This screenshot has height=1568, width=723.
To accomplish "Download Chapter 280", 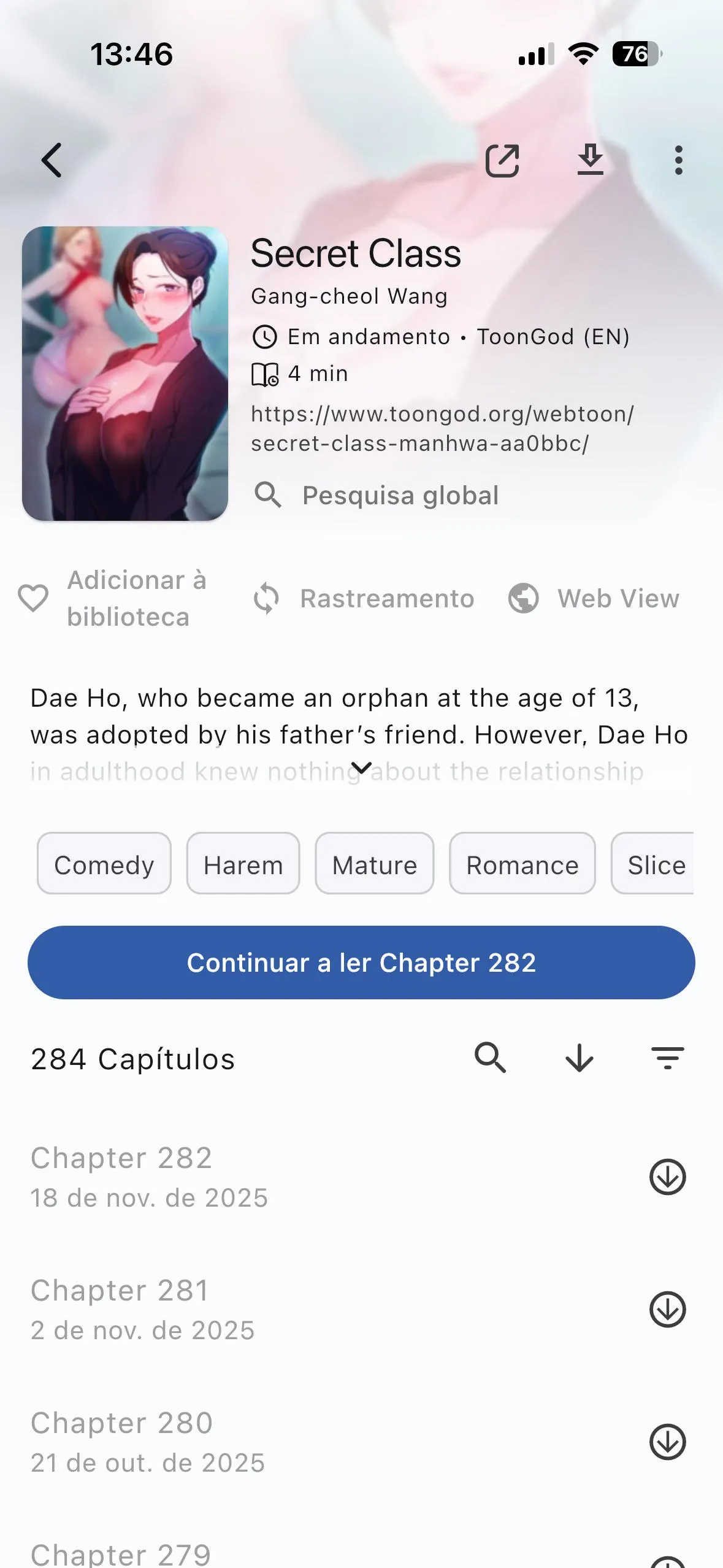I will click(667, 1442).
